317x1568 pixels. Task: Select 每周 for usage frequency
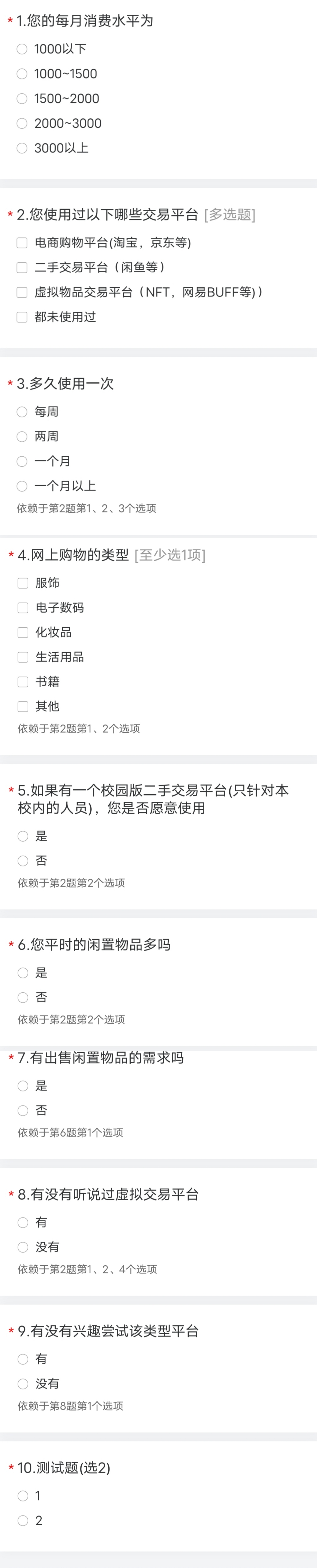22,412
